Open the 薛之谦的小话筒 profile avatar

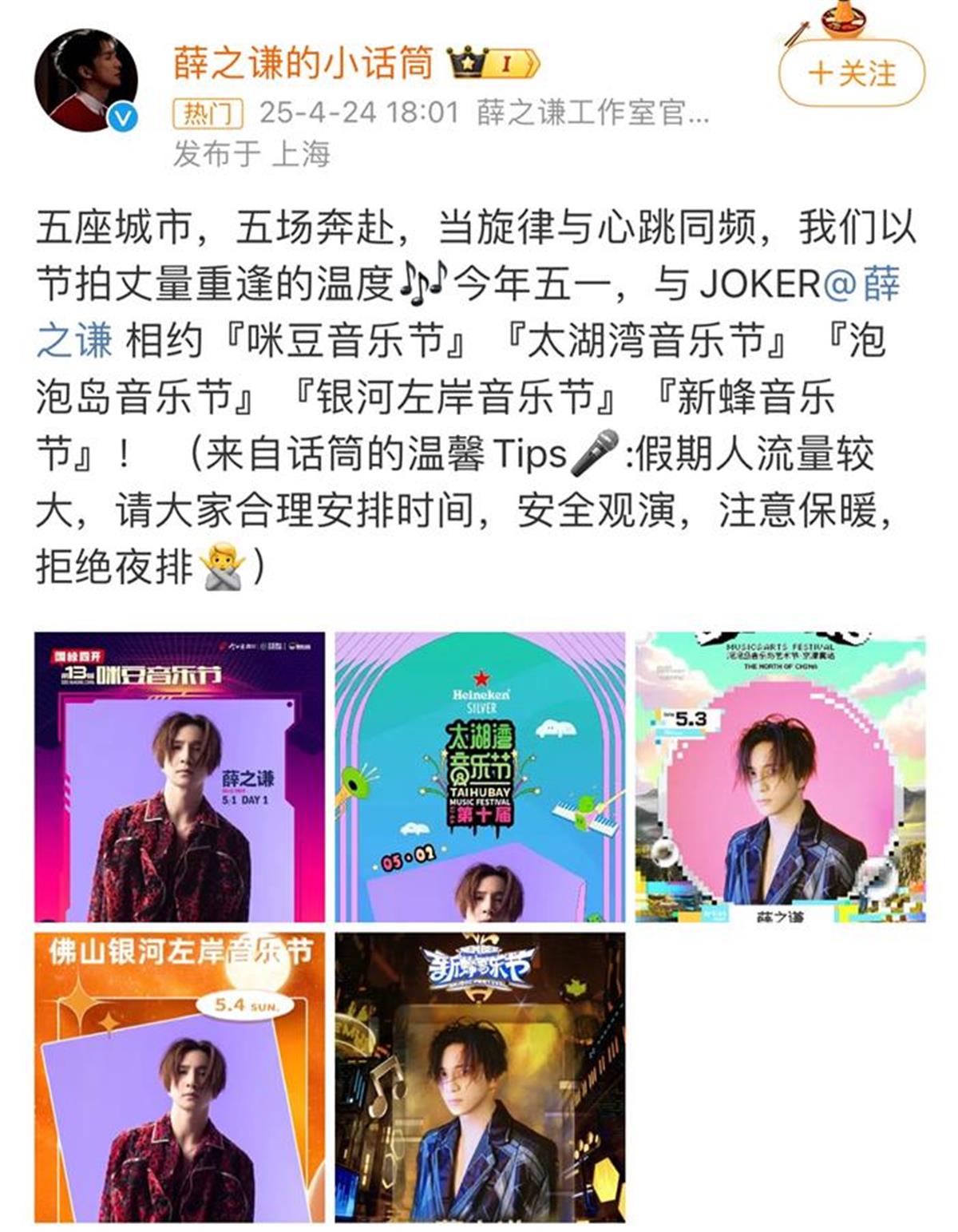85,80
